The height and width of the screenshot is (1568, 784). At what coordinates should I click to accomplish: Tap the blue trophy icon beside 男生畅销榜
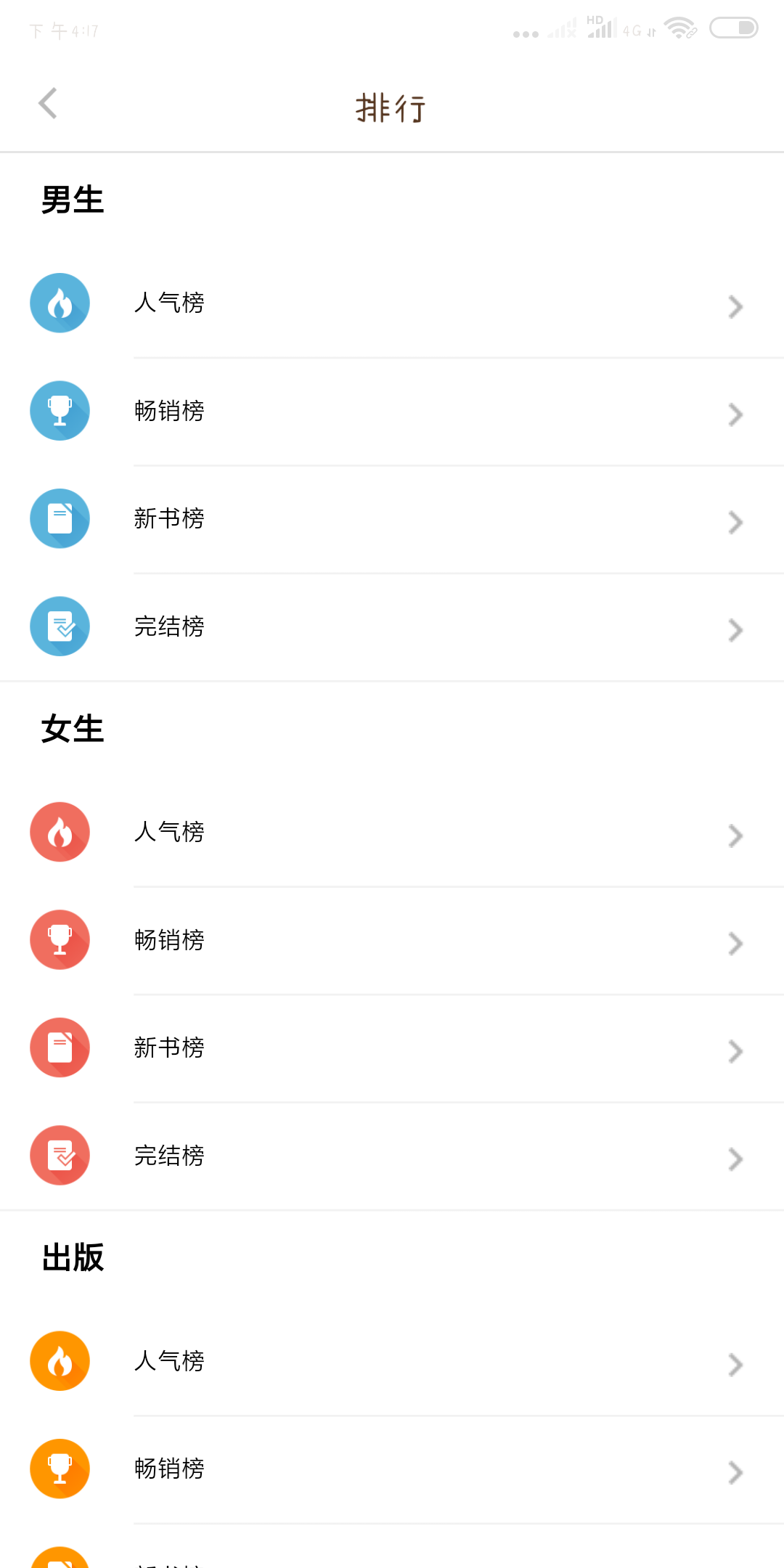click(x=60, y=411)
